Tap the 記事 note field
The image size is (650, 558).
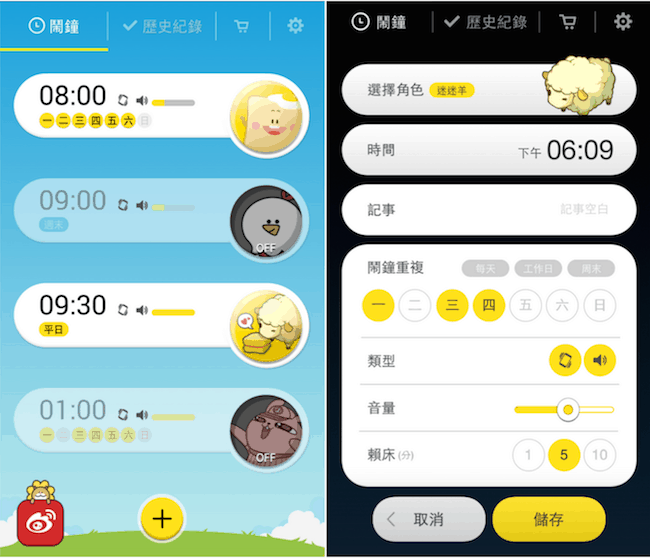488,210
